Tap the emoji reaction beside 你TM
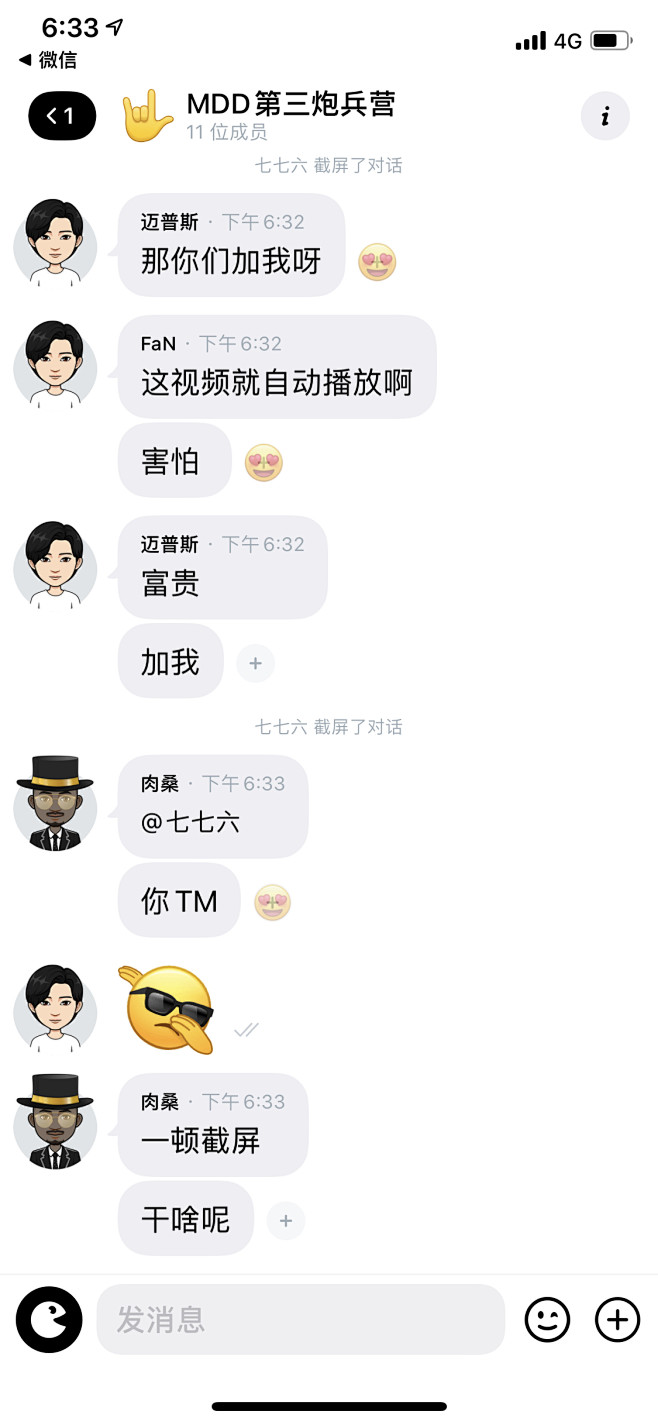This screenshot has width=658, height=1425. tap(272, 902)
